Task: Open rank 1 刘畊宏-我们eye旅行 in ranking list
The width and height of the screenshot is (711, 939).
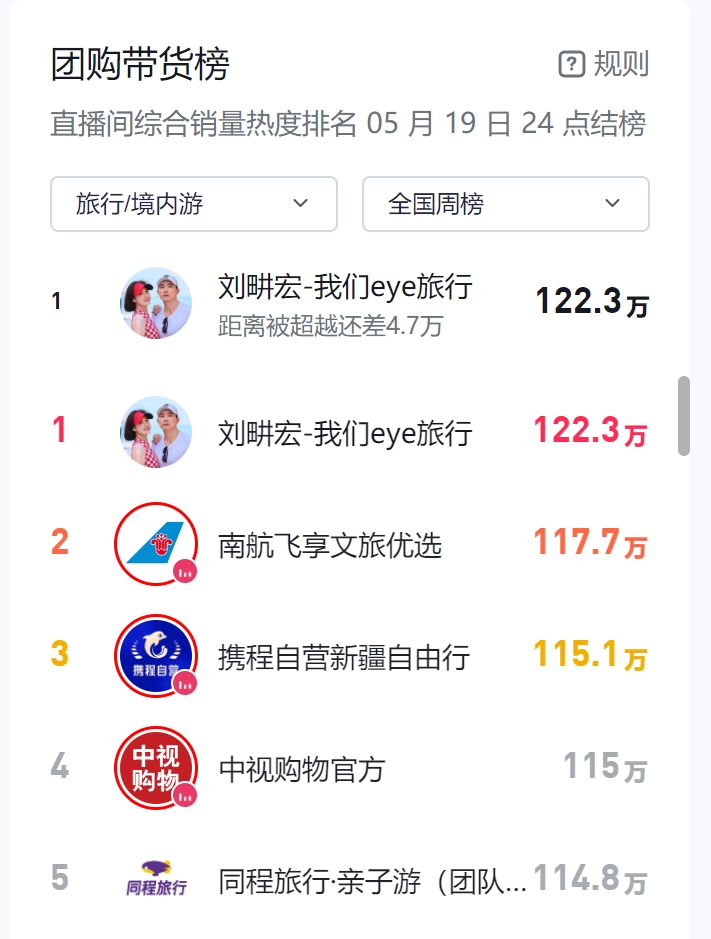Action: (x=345, y=433)
